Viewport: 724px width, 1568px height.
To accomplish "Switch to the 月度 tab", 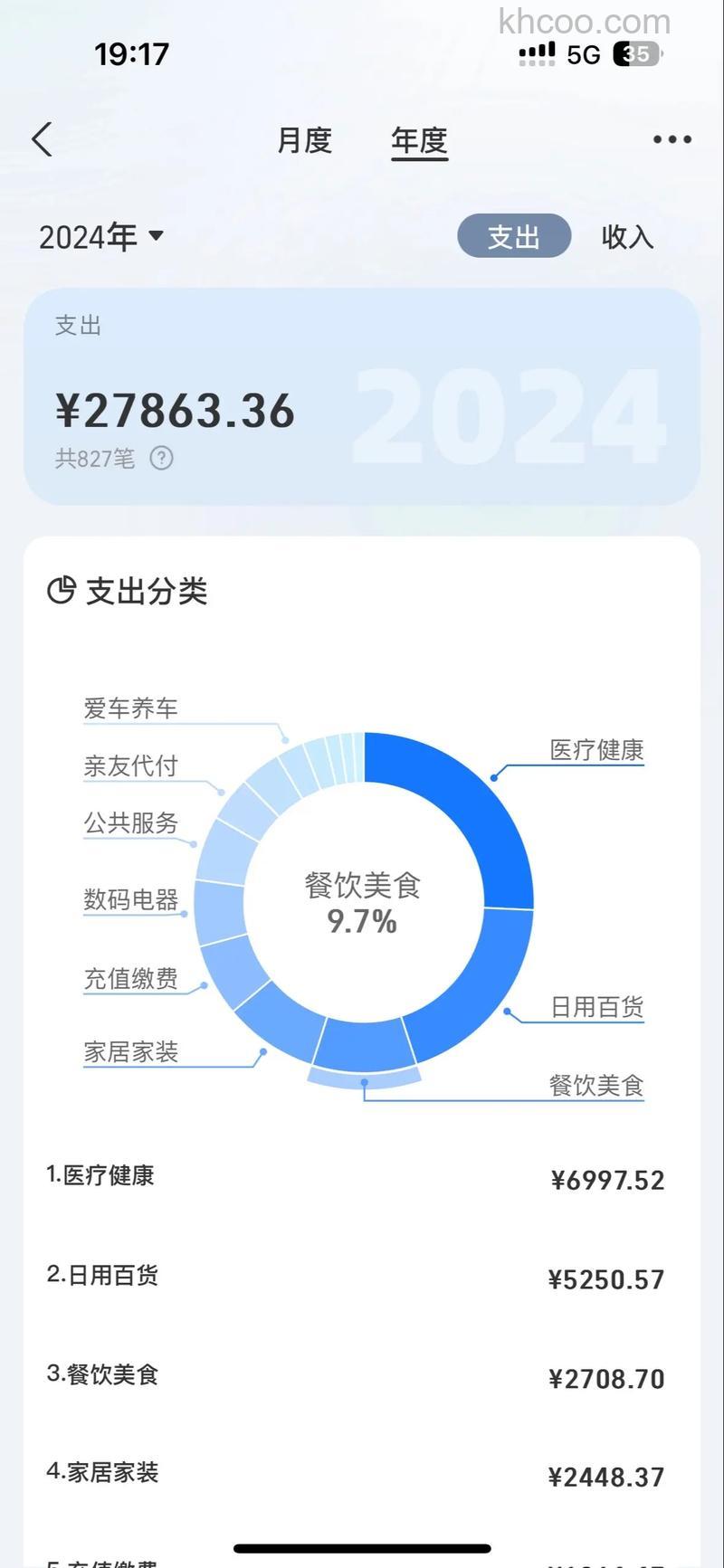I will 304,140.
